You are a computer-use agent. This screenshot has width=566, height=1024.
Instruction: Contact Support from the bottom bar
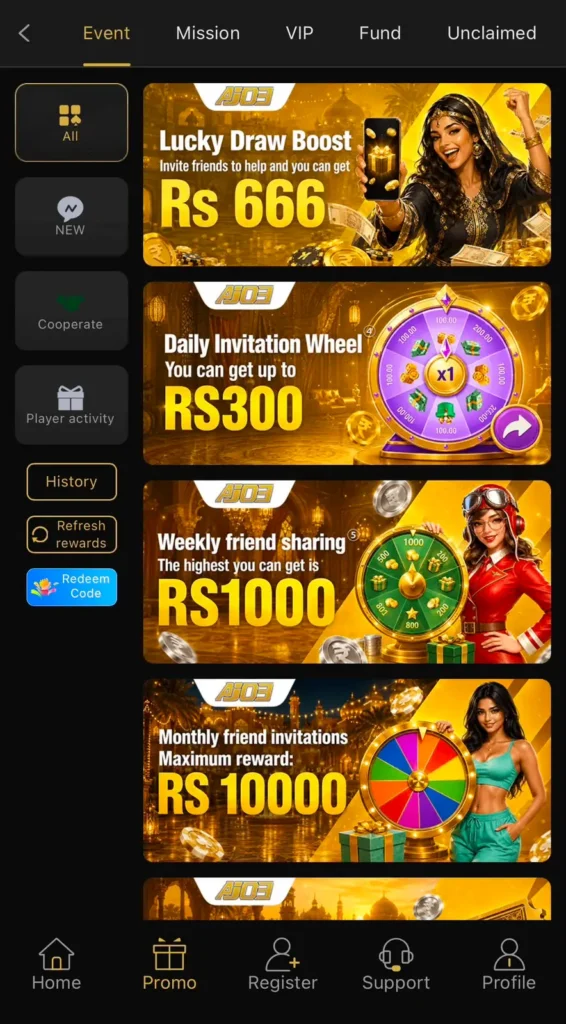[396, 964]
